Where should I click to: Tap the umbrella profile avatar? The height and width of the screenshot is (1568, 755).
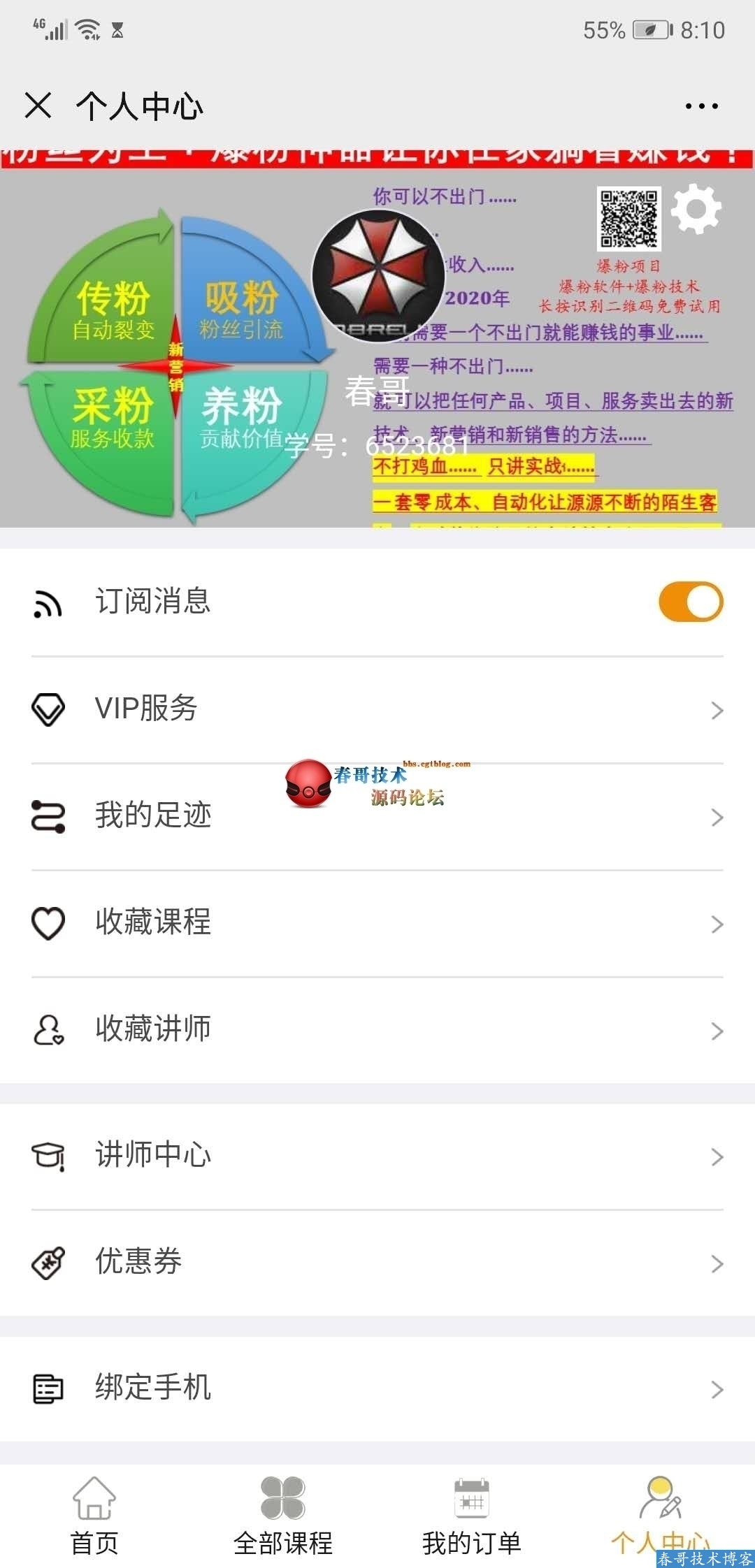(378, 276)
